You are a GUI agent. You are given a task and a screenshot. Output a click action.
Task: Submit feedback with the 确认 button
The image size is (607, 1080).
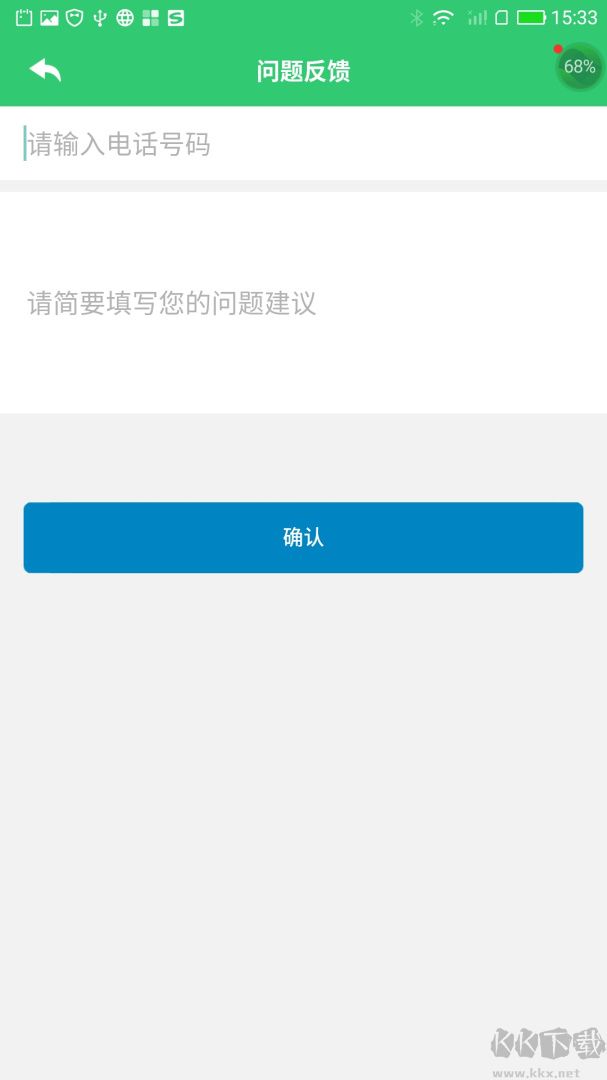pyautogui.click(x=303, y=537)
